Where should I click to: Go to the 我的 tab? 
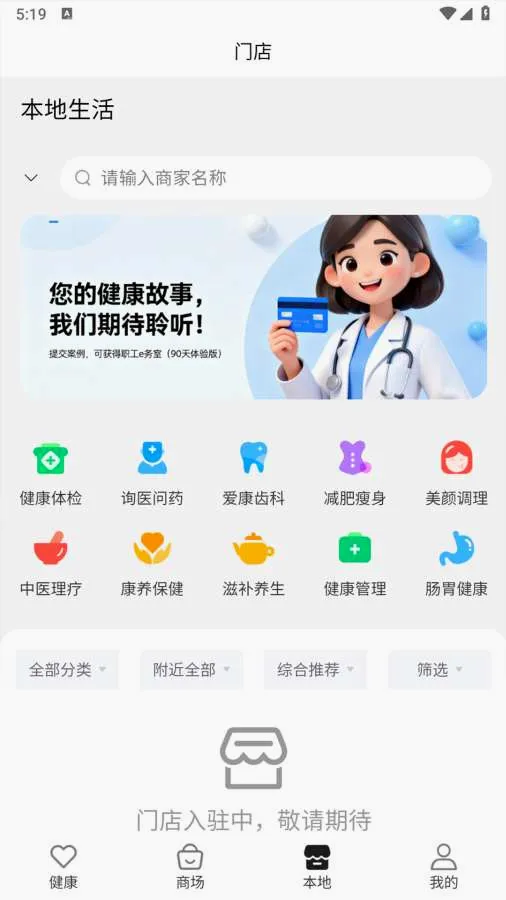pyautogui.click(x=443, y=867)
